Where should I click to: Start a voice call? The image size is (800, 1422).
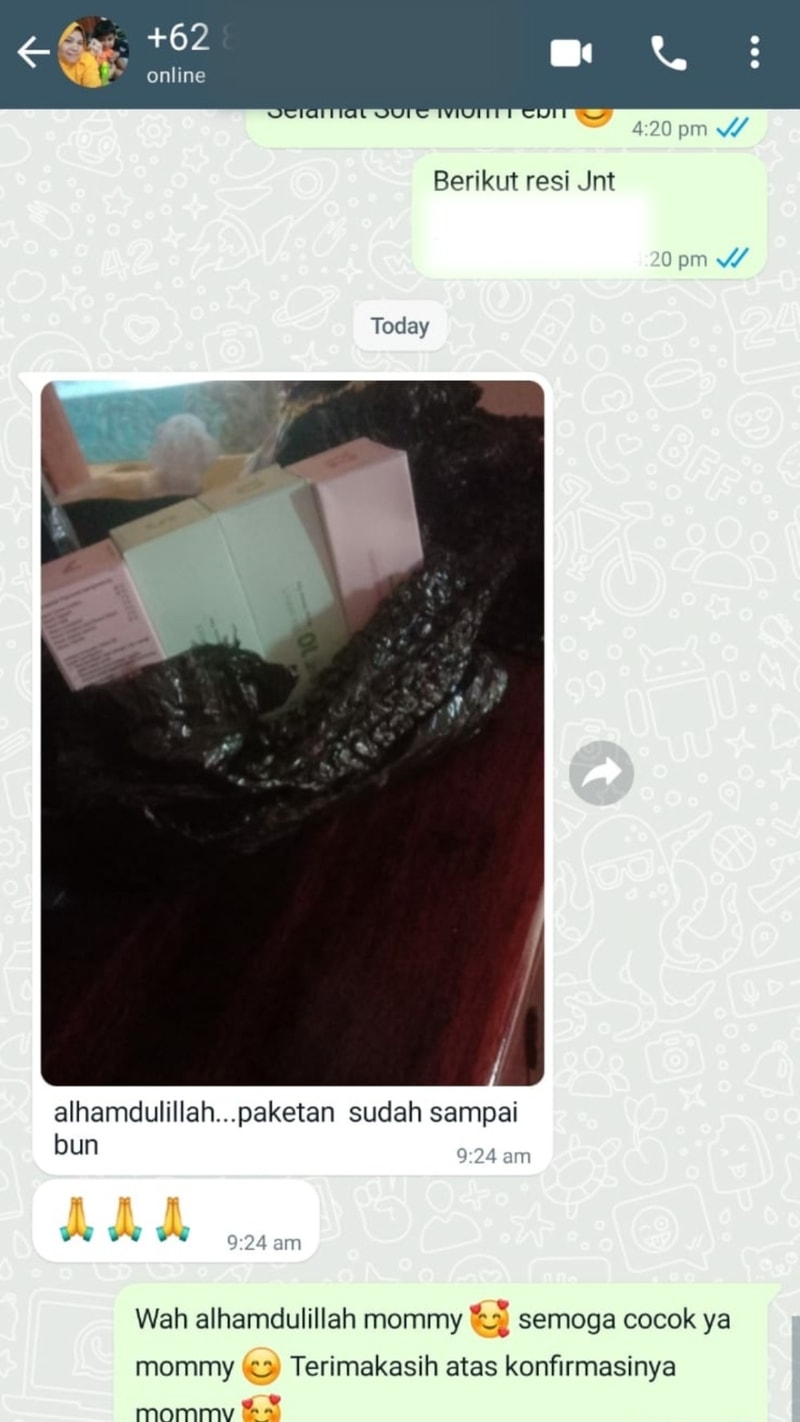click(668, 53)
